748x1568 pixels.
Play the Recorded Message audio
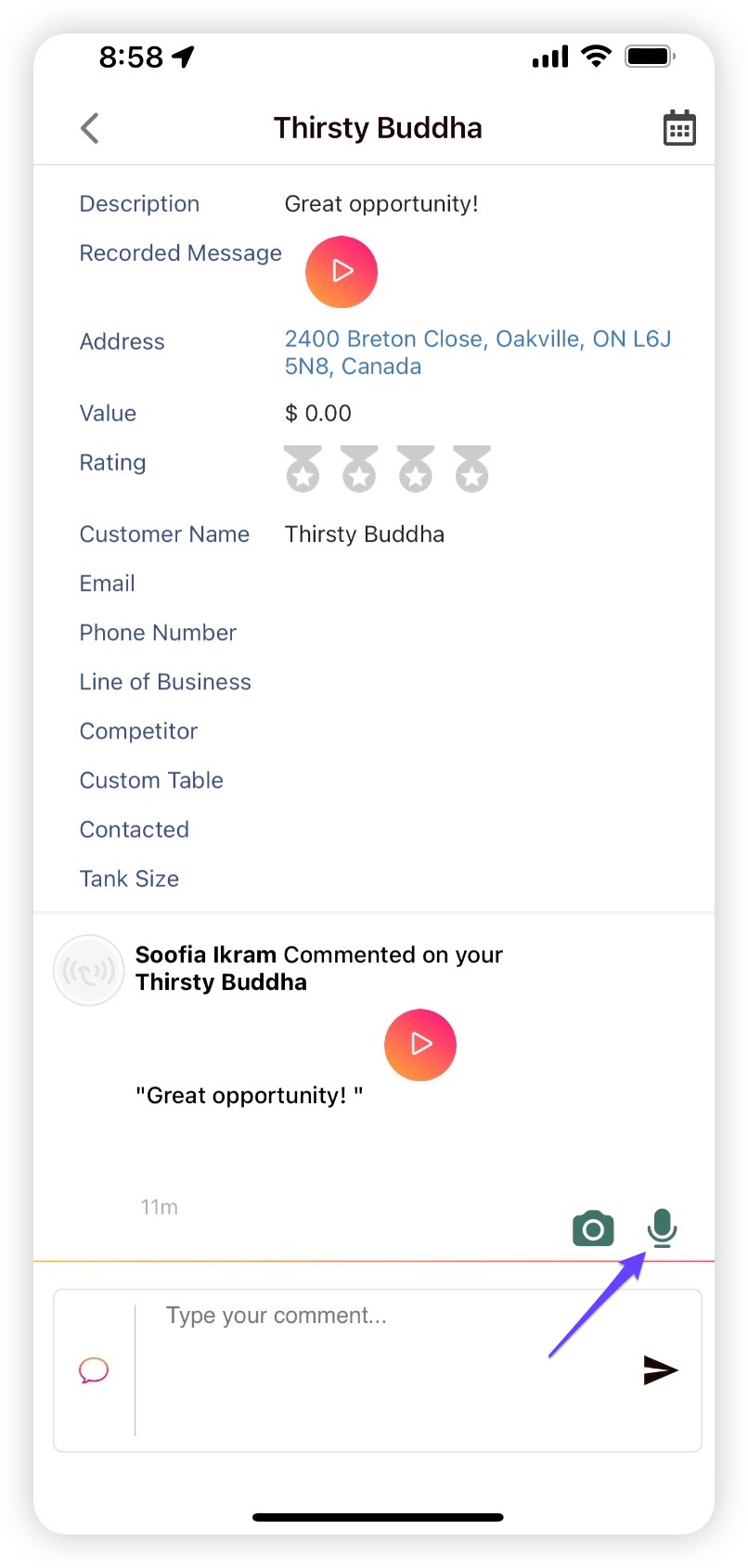click(342, 271)
